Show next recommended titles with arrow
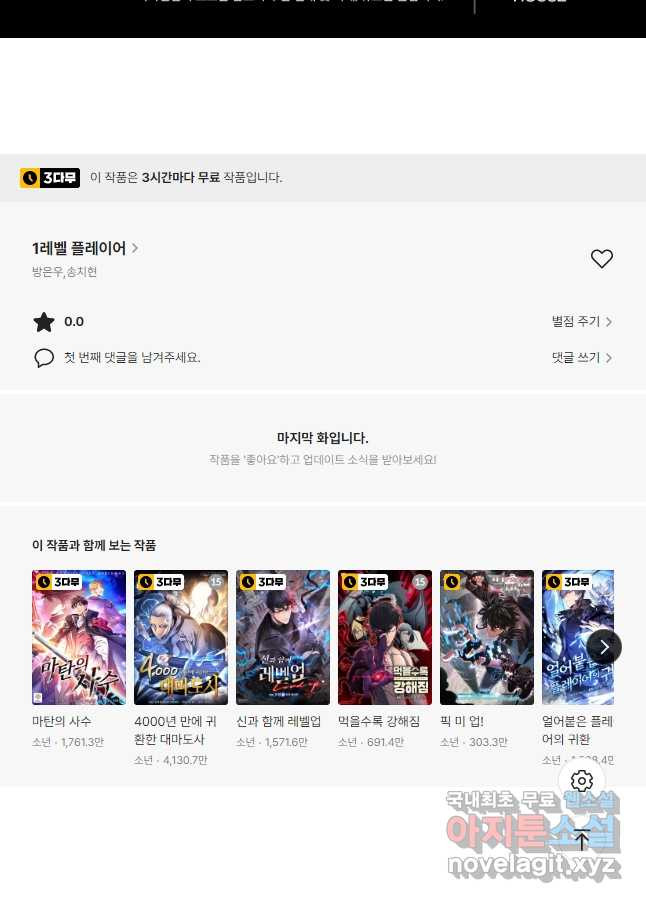 pyautogui.click(x=604, y=646)
